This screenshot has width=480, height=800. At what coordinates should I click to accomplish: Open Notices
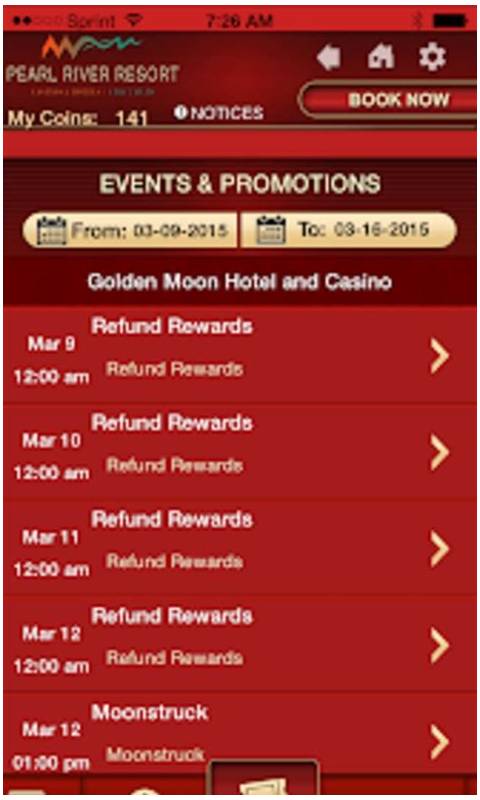tap(219, 113)
